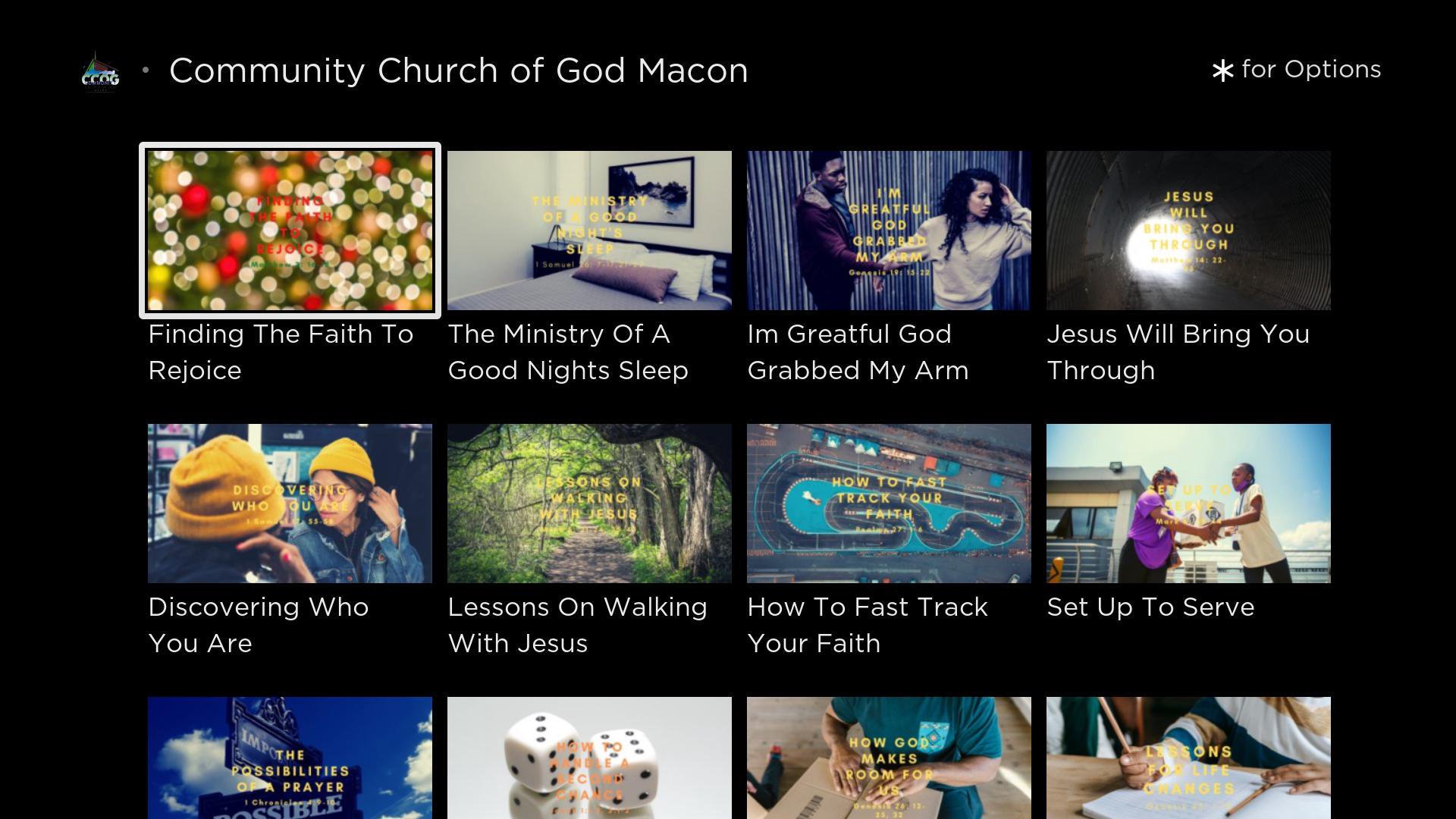
Task: Watch Set Up To Serve video
Action: [x=1188, y=504]
